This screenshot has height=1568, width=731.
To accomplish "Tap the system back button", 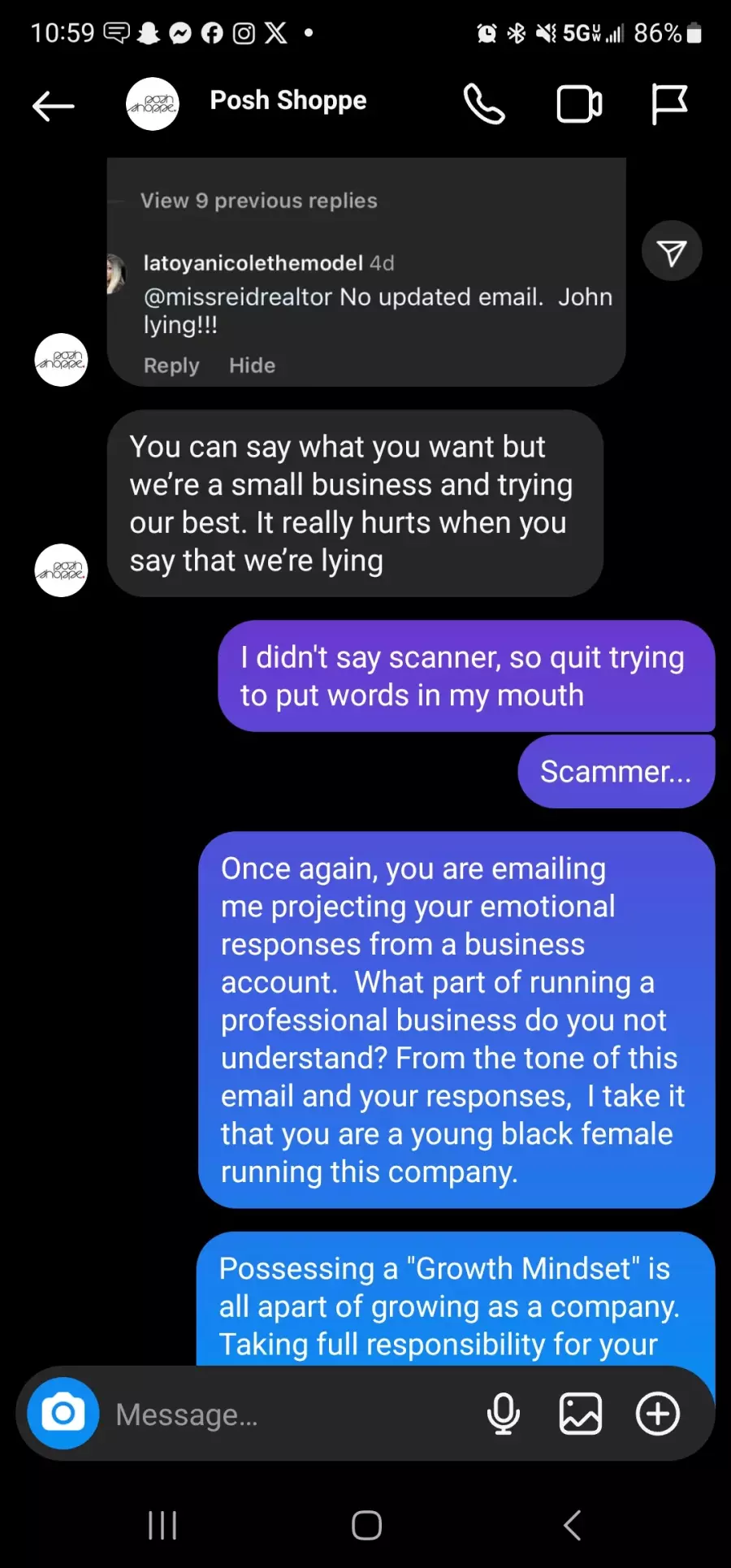I will click(x=573, y=1525).
